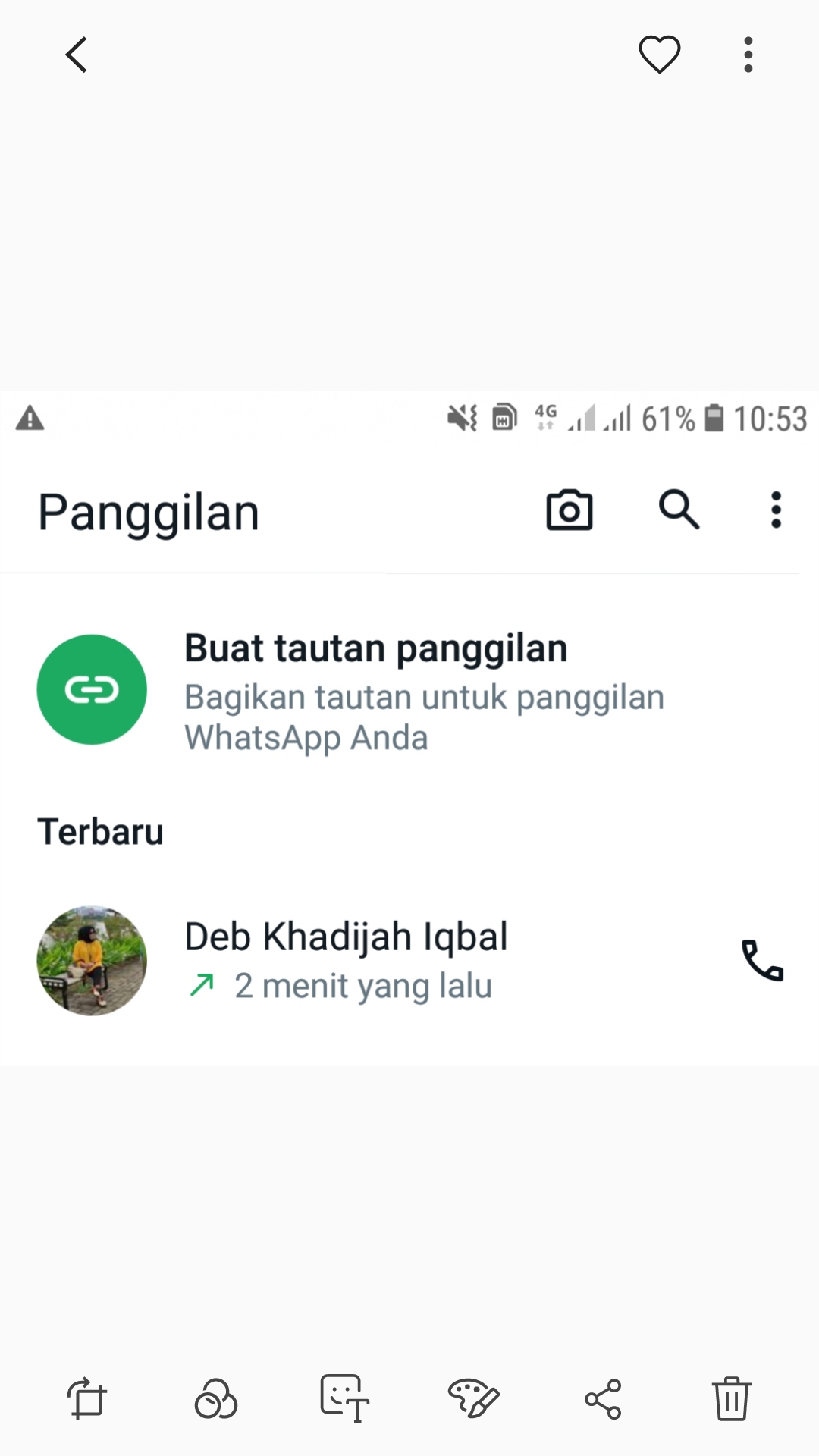
Task: Go back from the image viewer
Action: click(77, 55)
